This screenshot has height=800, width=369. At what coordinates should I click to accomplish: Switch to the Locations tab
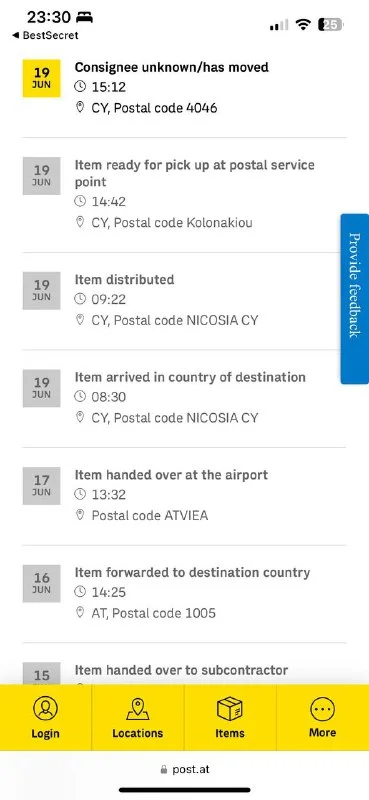pos(138,717)
